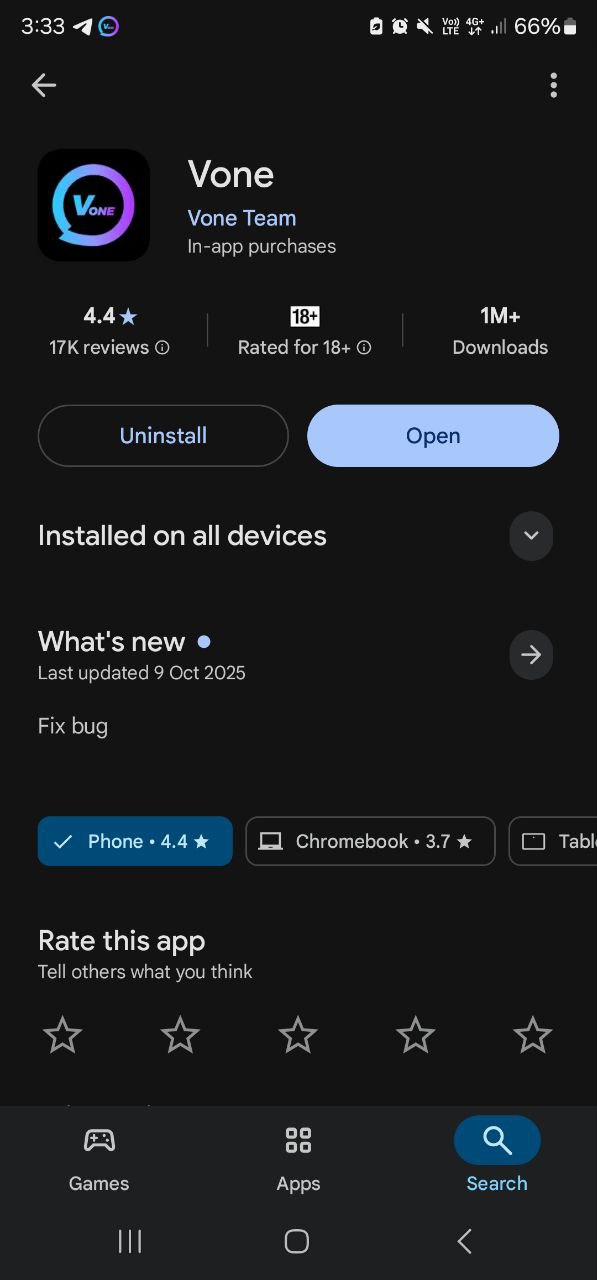This screenshot has width=597, height=1280.
Task: Tap the 17K reviews info
Action: coord(109,347)
